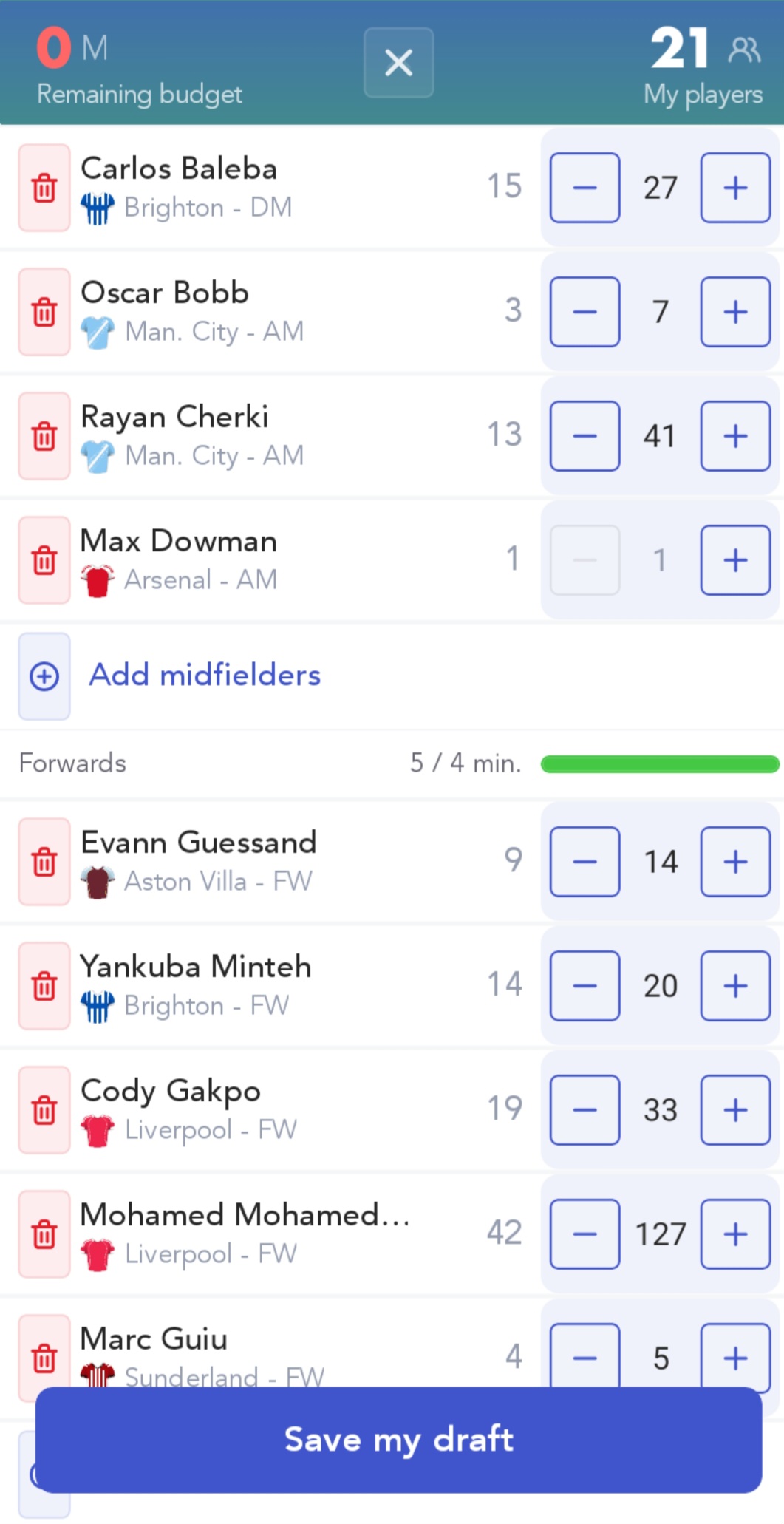Delete Yankuba Minteh from my players
Image resolution: width=784 pixels, height=1524 pixels.
pyautogui.click(x=44, y=986)
